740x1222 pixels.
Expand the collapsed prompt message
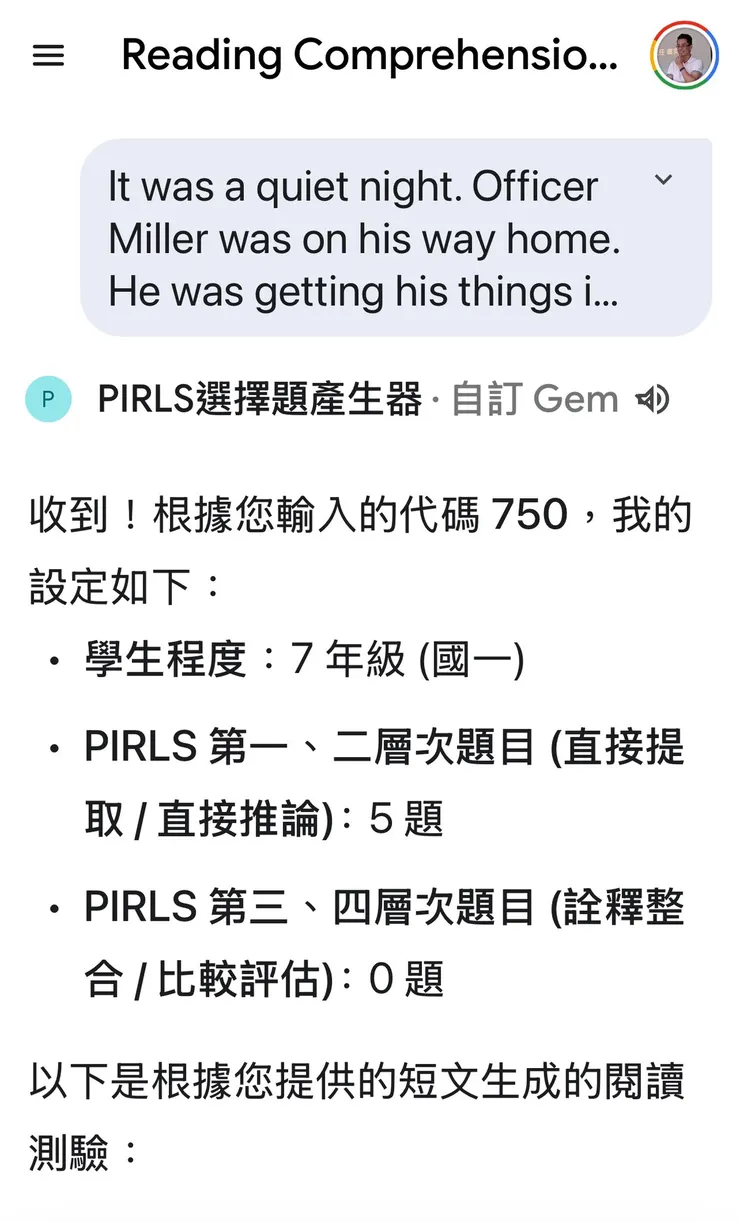663,181
